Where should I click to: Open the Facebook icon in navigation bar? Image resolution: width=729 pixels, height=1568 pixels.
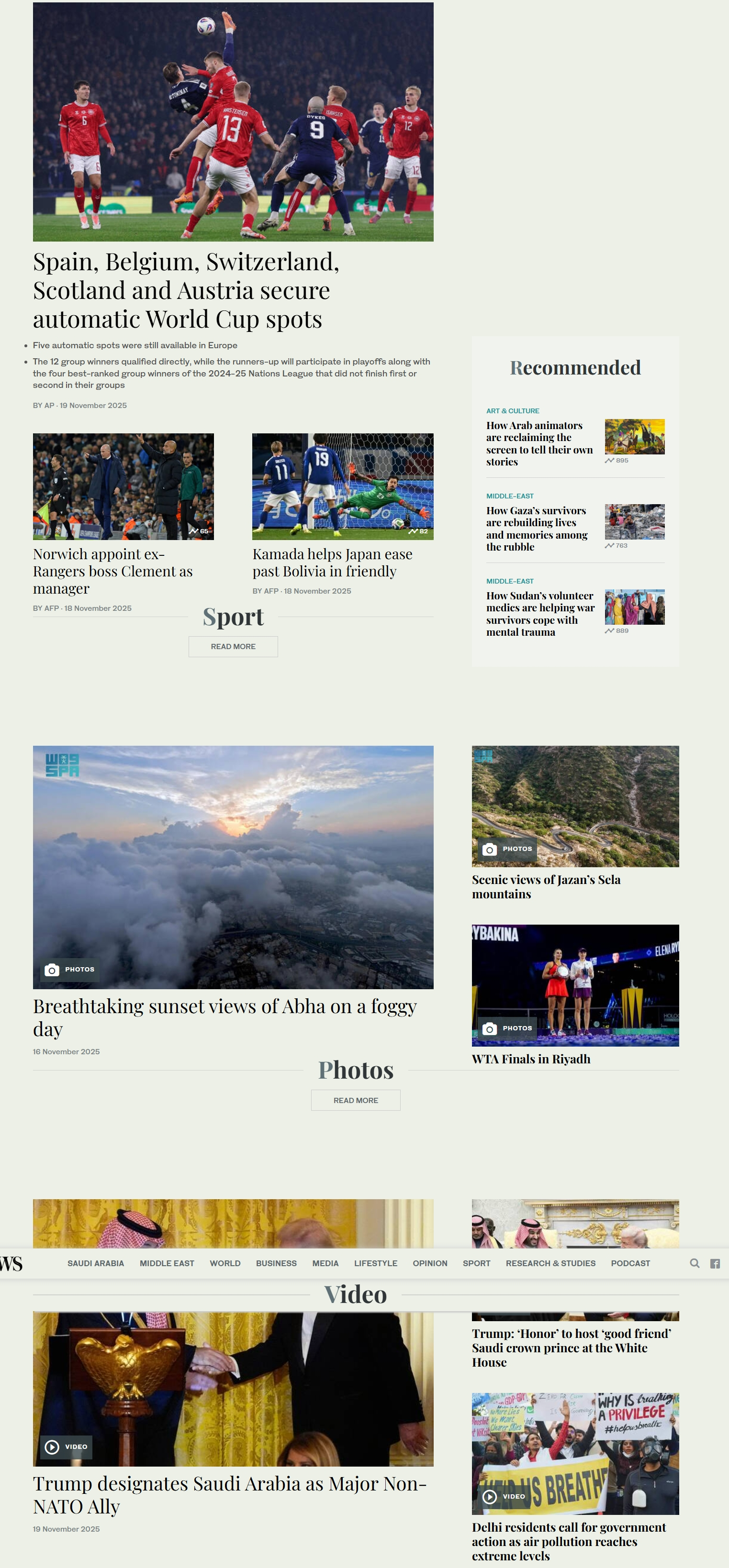[715, 1264]
